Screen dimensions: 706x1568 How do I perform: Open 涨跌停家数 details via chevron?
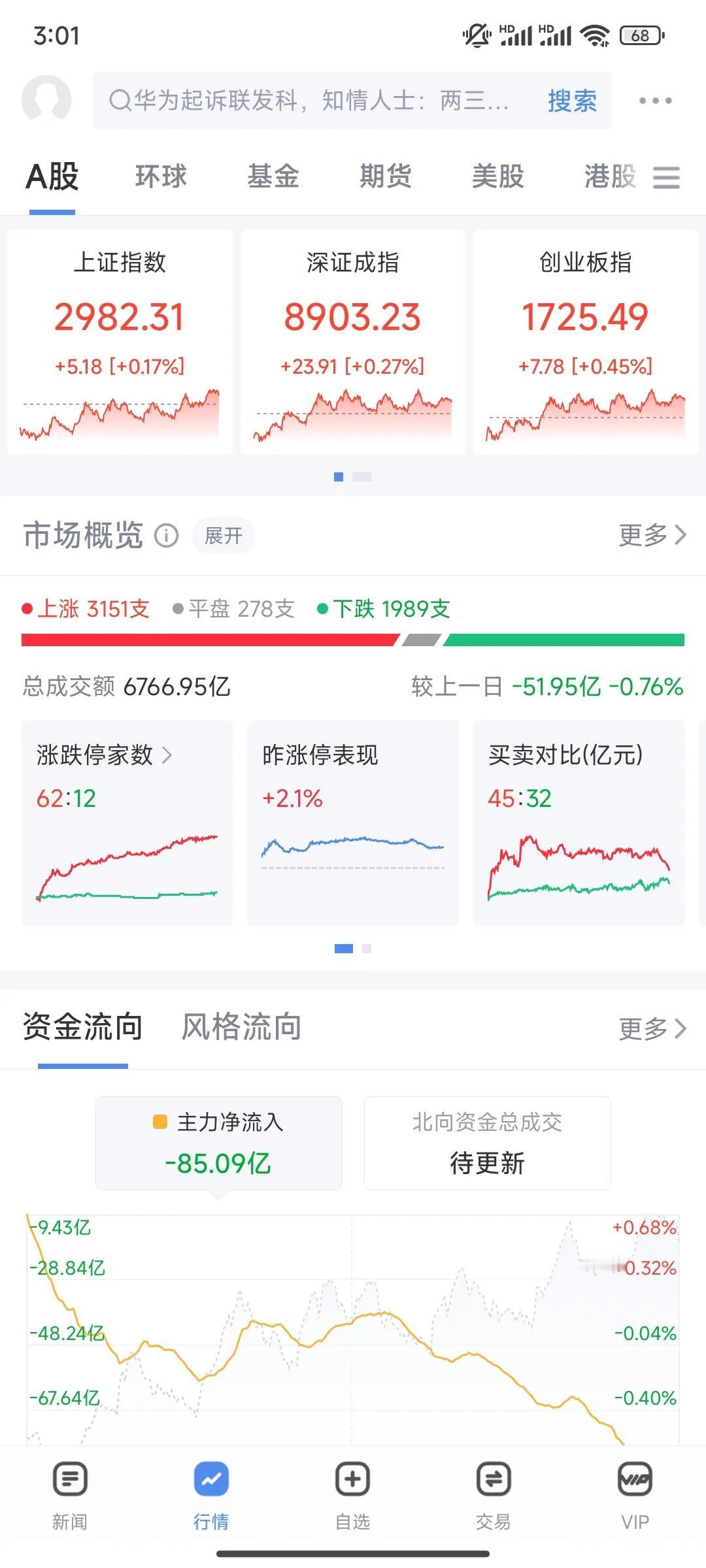pos(169,756)
